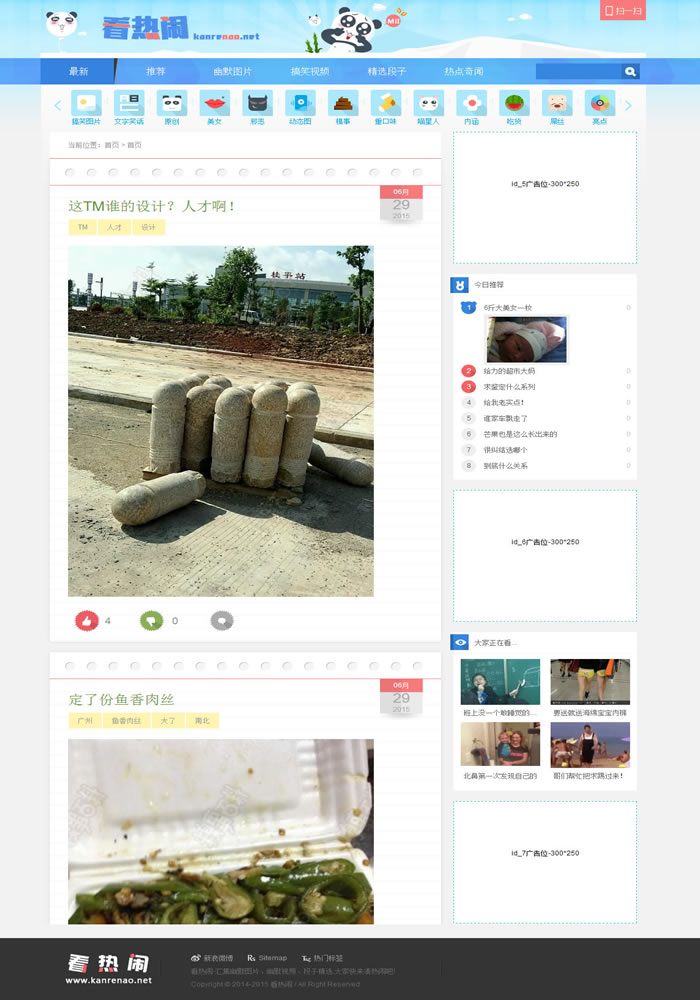Switch to the 推荐 tab

tap(155, 72)
